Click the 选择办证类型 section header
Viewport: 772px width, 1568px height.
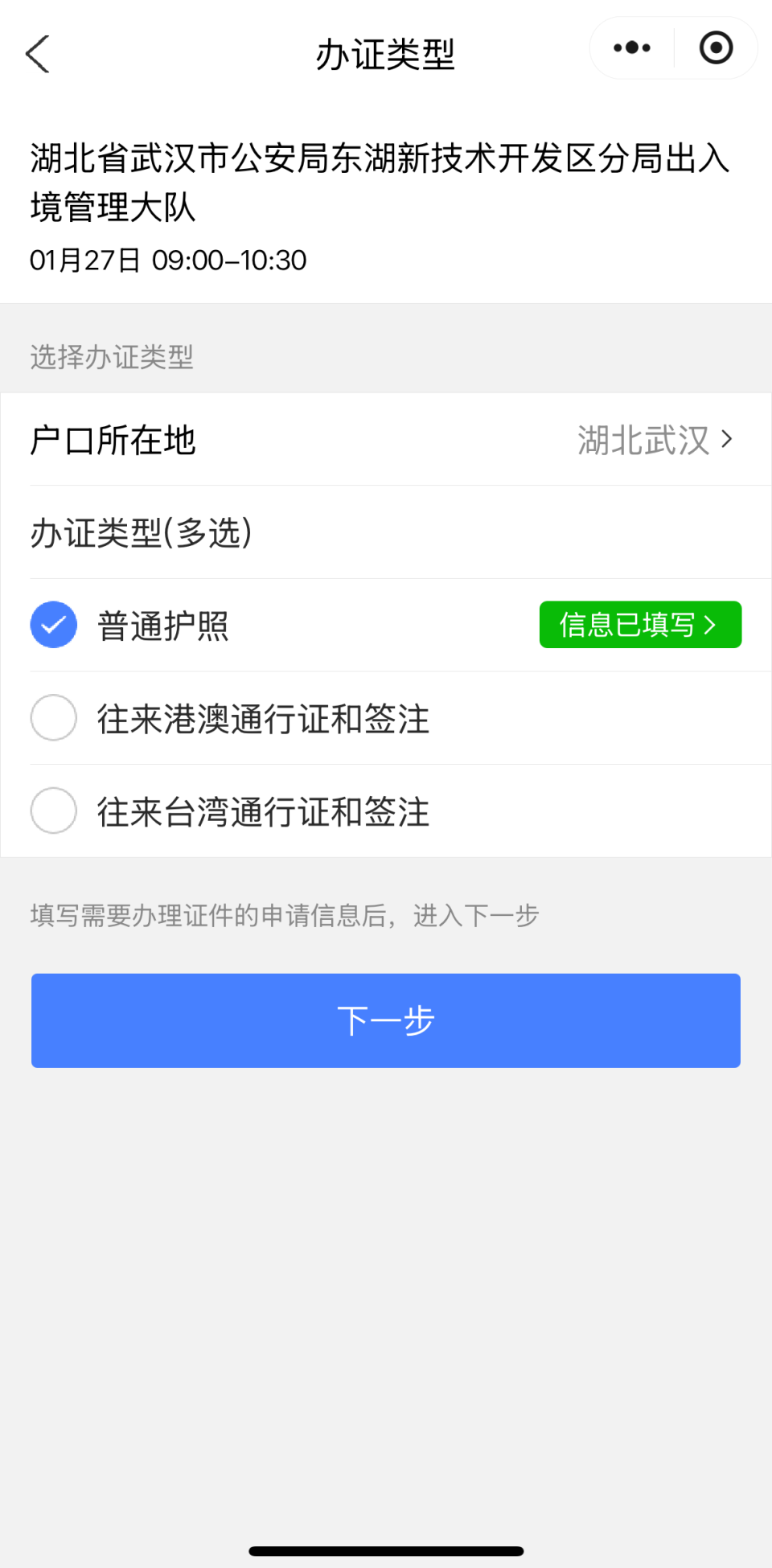112,357
